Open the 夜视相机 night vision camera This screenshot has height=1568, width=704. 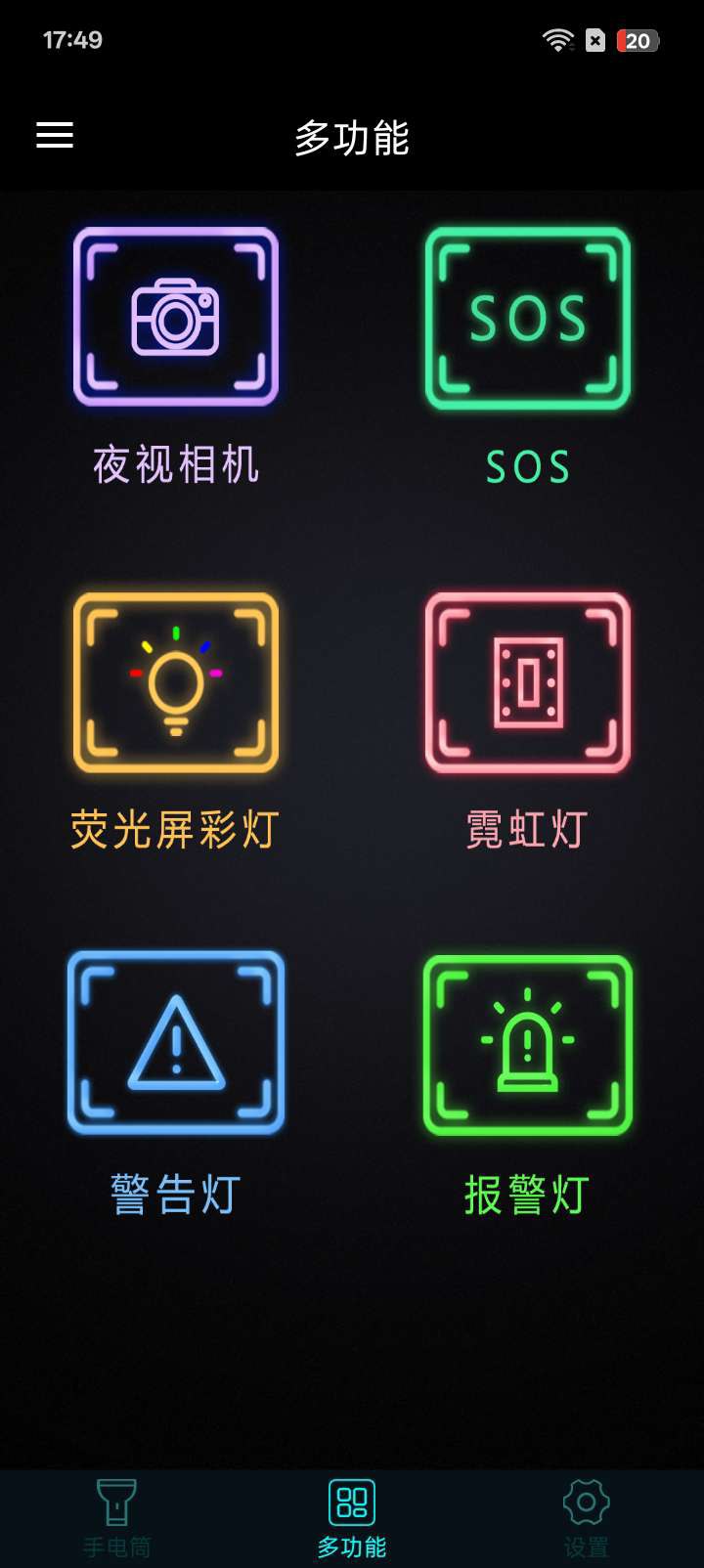176,317
